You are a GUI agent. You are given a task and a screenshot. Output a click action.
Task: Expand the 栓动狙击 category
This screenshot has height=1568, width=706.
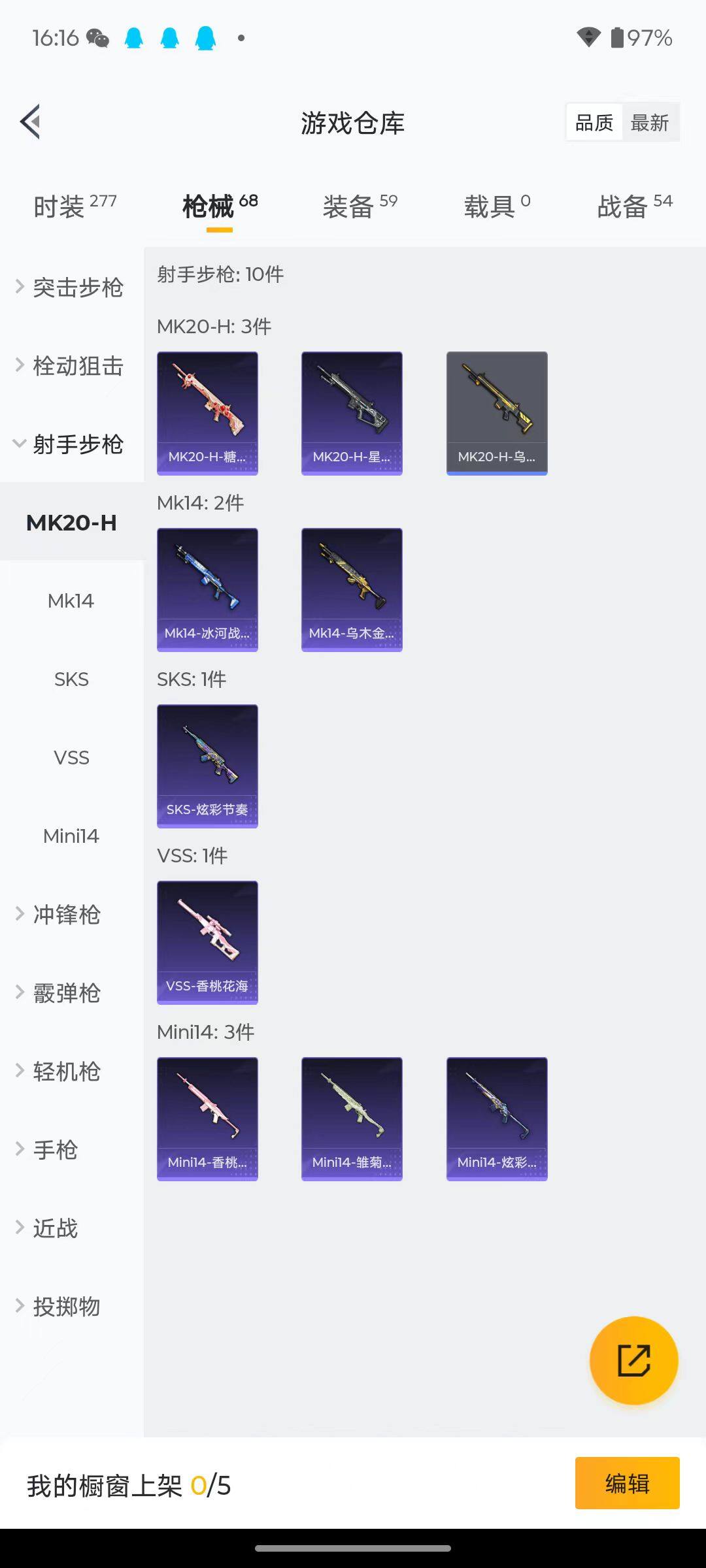click(71, 366)
